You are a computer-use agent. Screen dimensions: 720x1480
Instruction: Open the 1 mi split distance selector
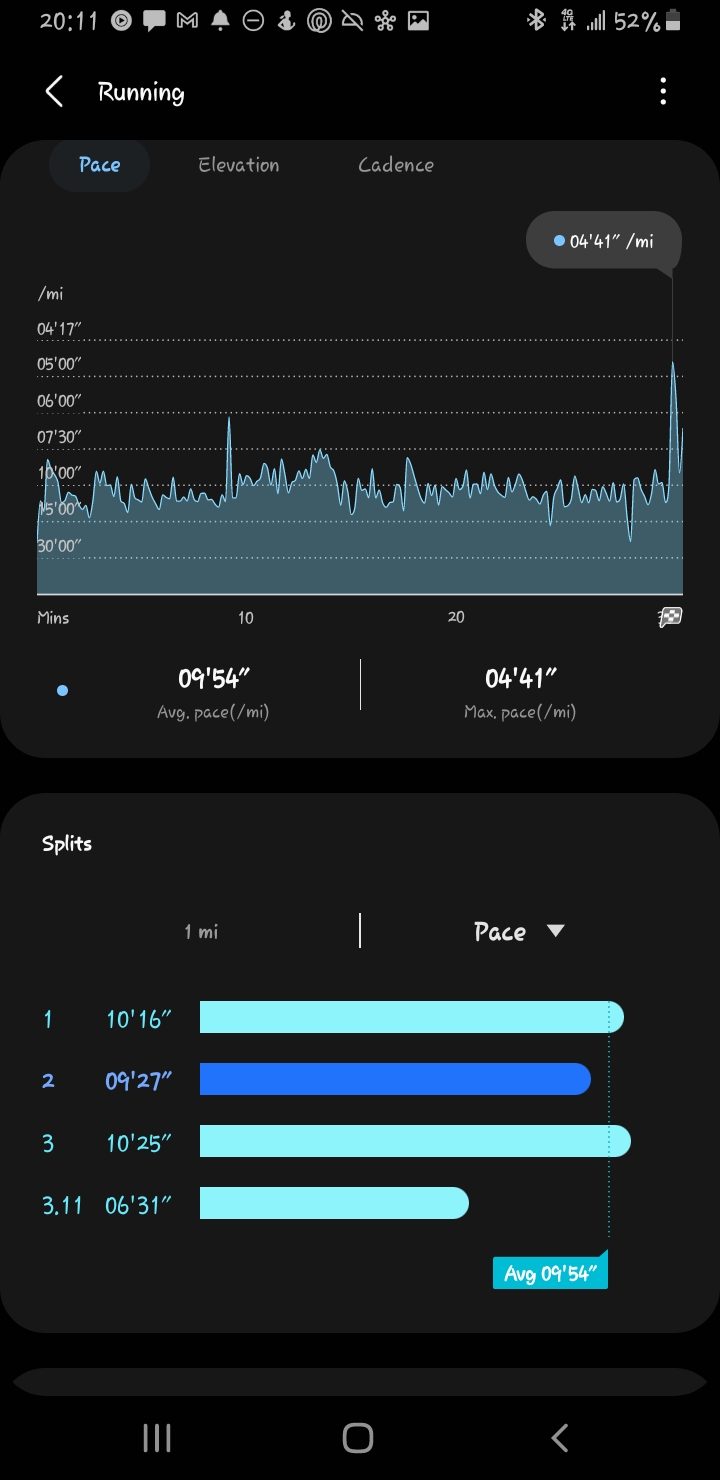[x=201, y=932]
